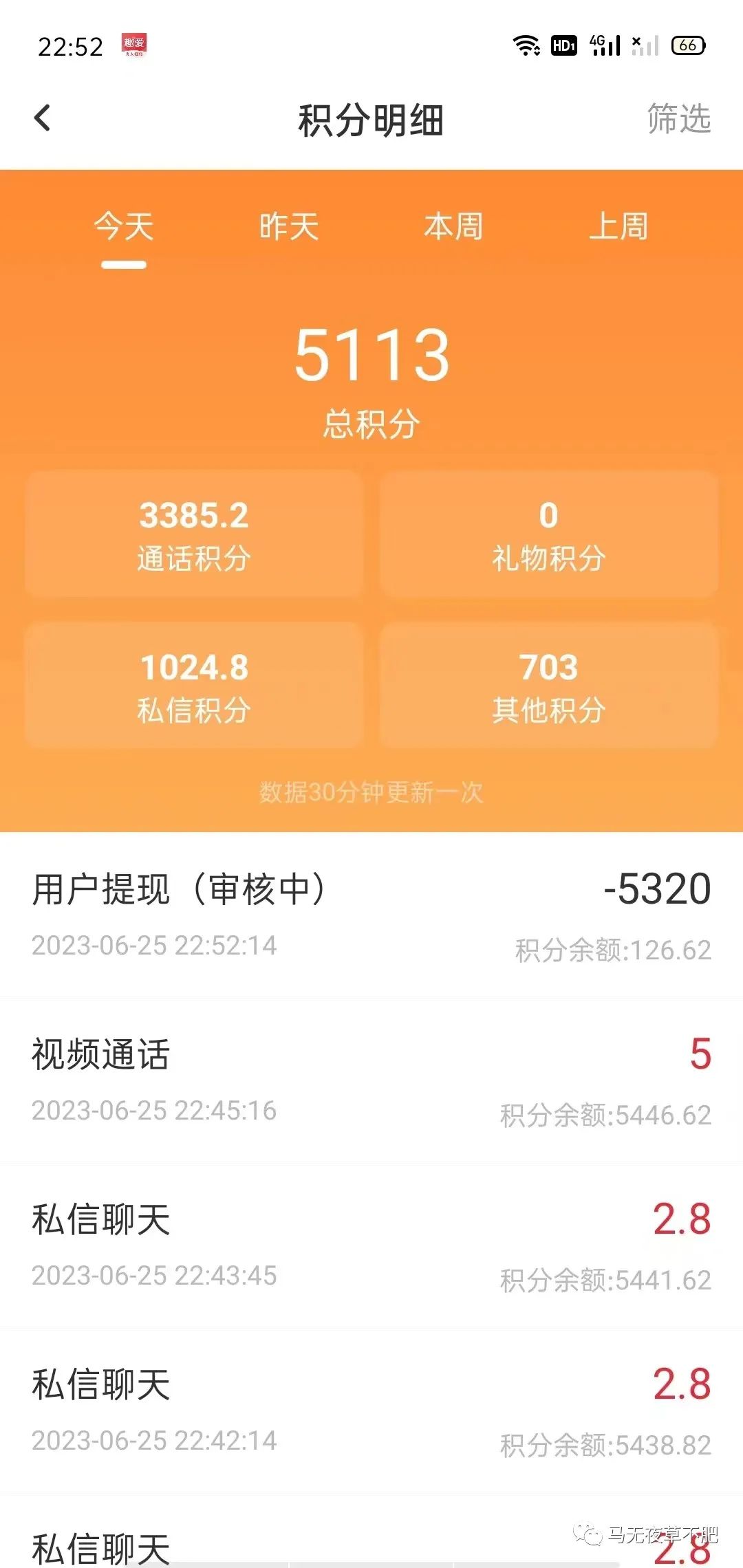Go back using the arrow icon
Image resolution: width=743 pixels, height=1568 pixels.
coord(43,118)
